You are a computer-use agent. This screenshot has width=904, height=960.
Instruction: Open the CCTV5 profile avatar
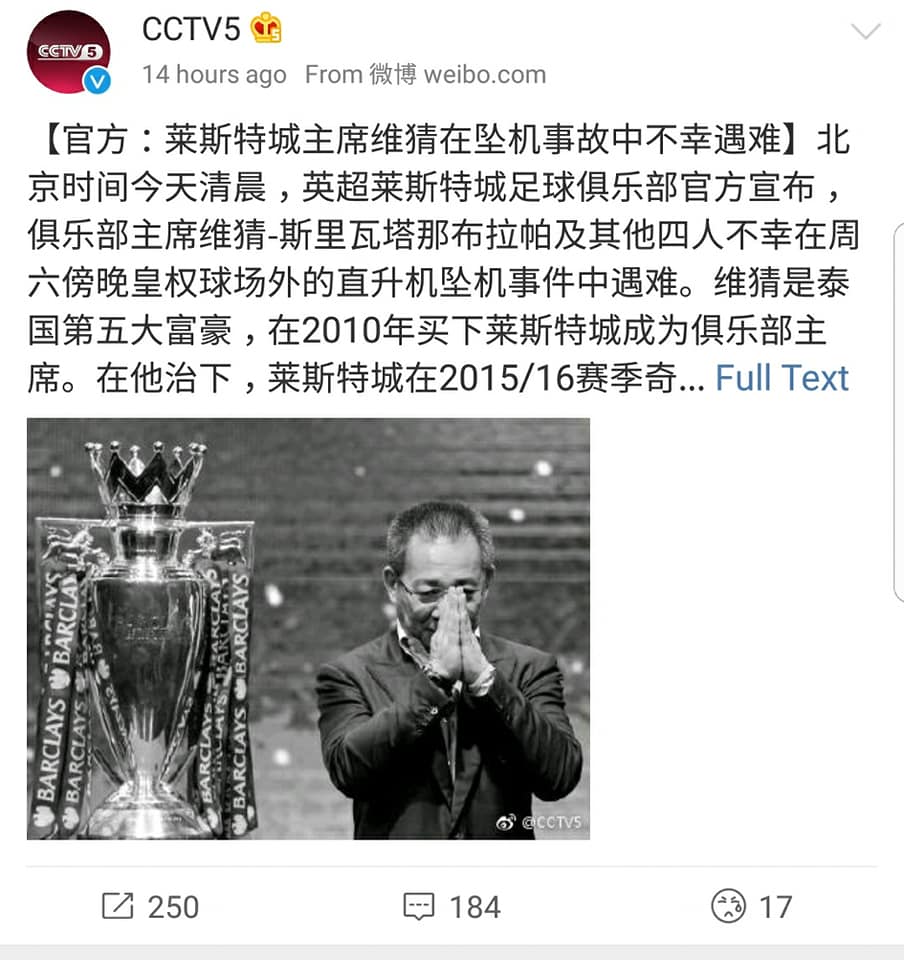point(67,53)
